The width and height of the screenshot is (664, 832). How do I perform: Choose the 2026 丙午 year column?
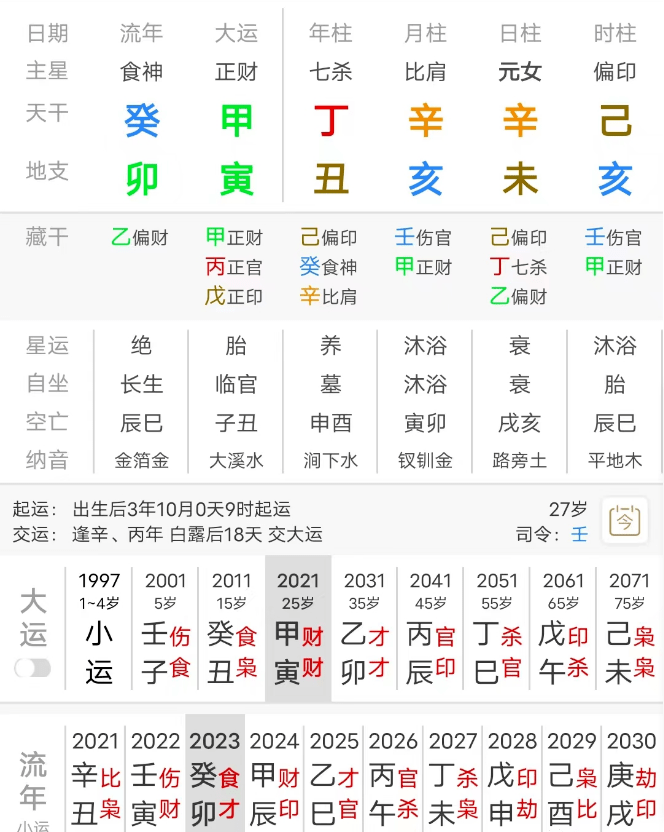393,780
